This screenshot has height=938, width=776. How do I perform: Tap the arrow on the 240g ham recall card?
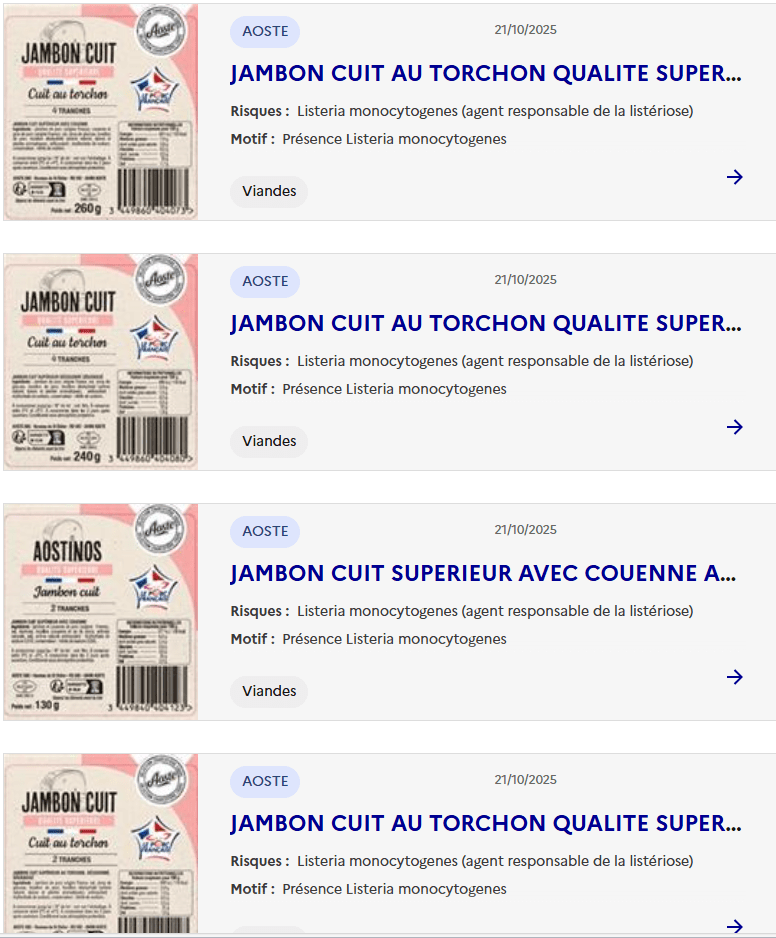pyautogui.click(x=735, y=427)
